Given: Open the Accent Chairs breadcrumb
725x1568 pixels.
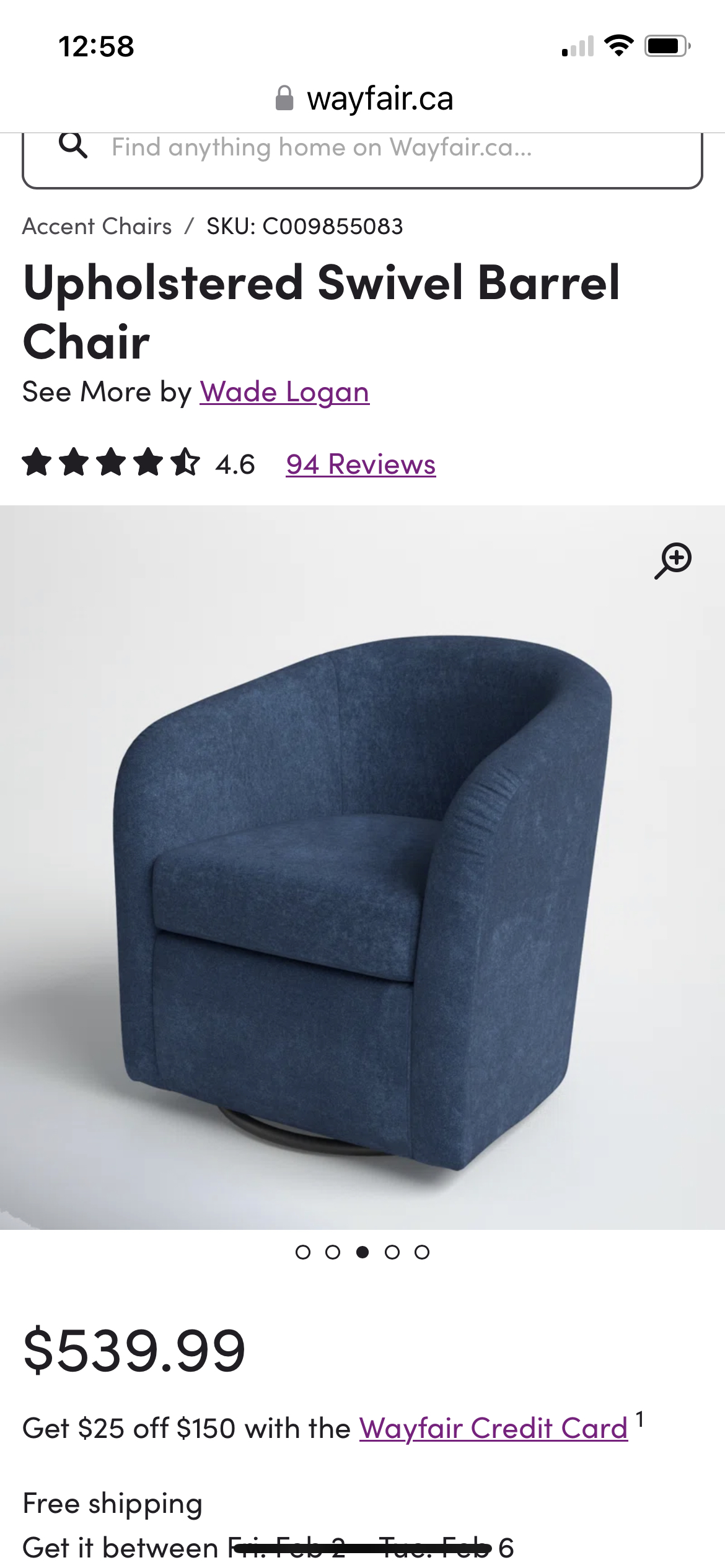Looking at the screenshot, I should click(x=96, y=227).
